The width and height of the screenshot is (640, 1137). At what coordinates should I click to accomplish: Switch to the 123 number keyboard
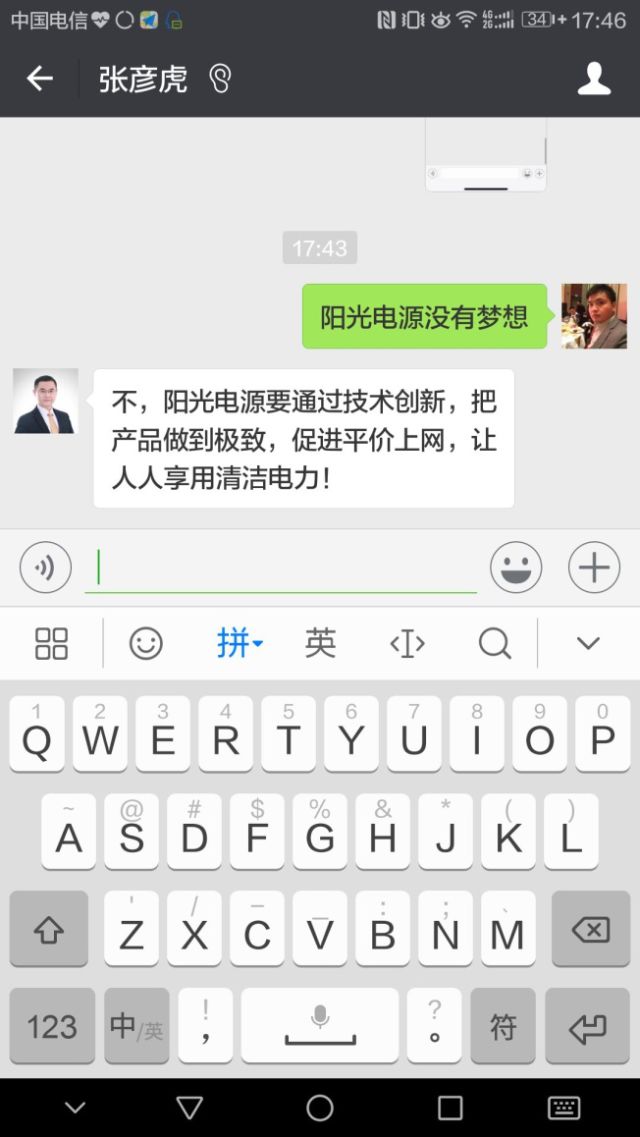(52, 1026)
